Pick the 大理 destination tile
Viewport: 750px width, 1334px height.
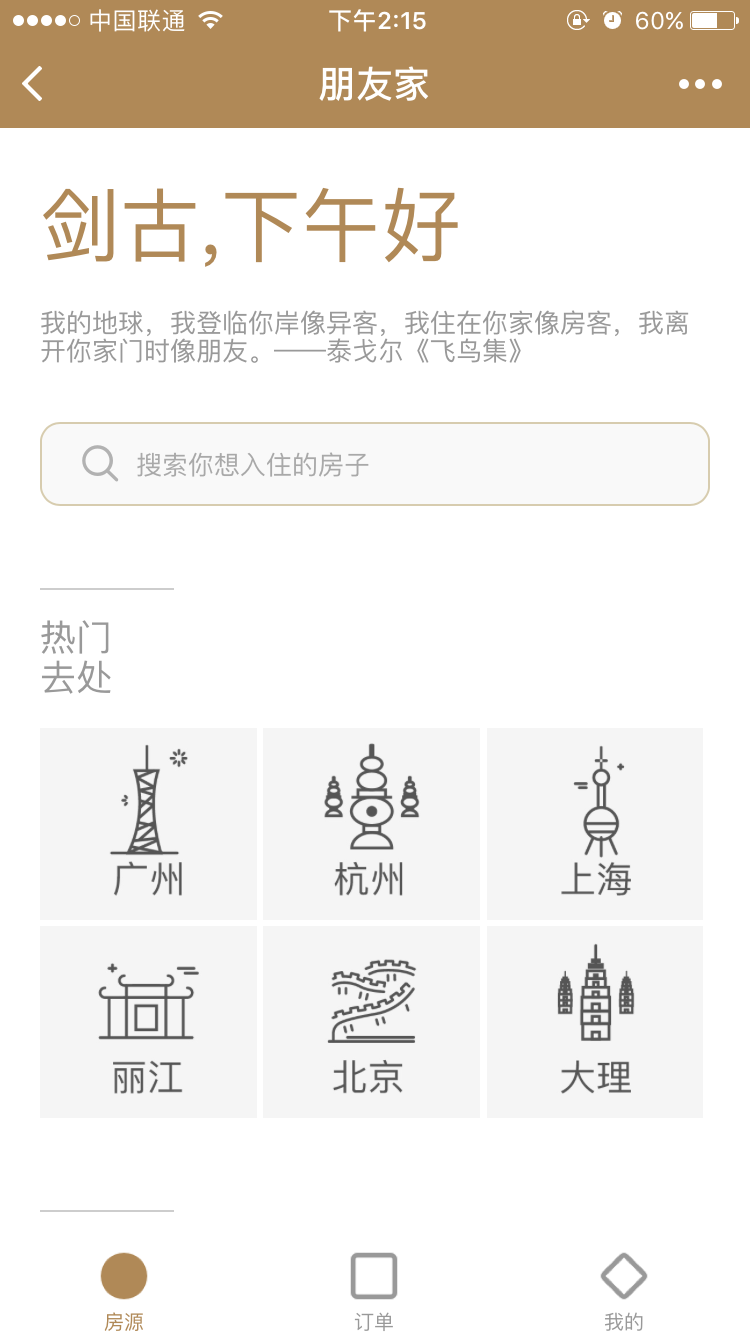(x=595, y=1021)
